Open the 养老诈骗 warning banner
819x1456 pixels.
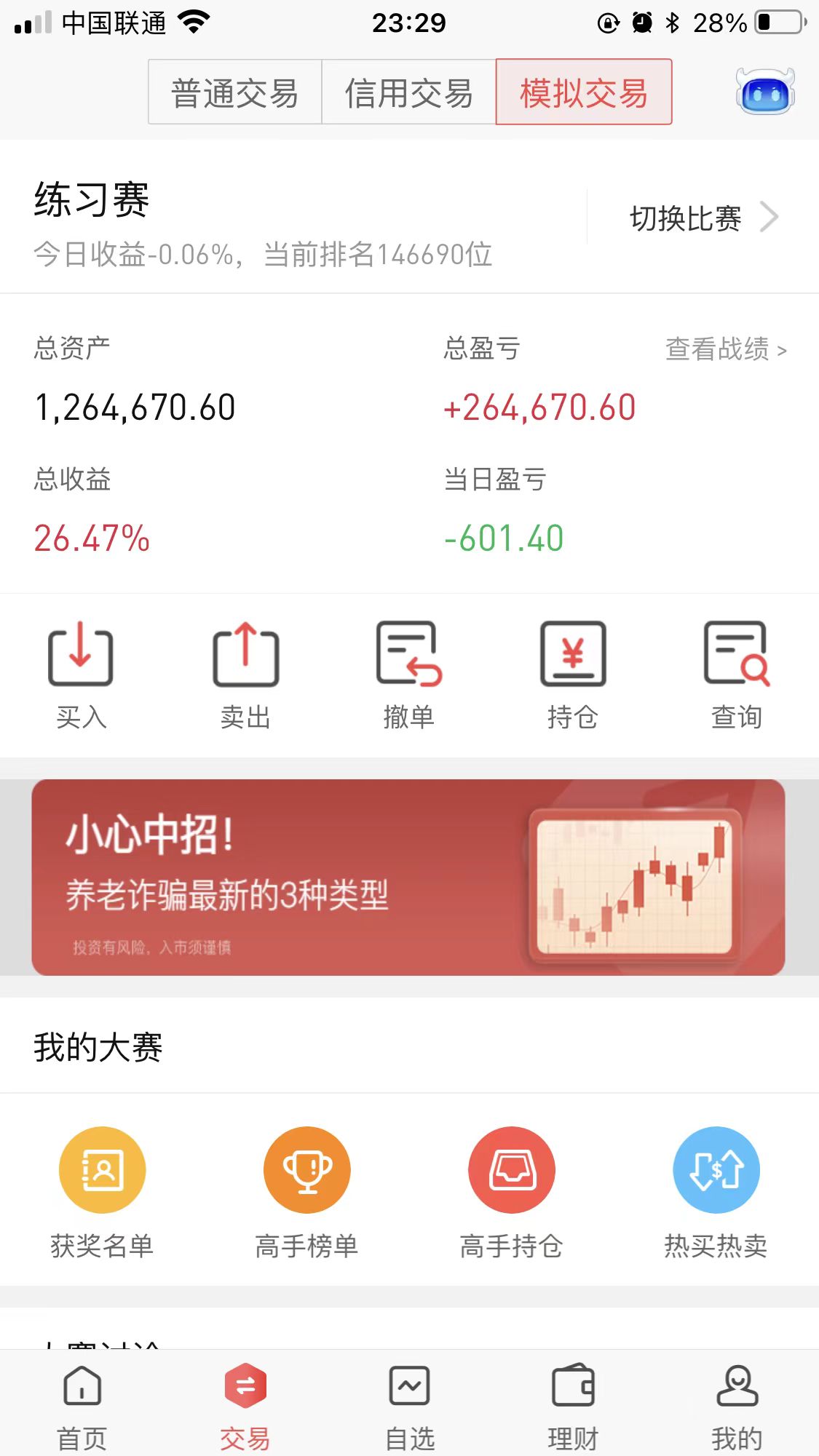[x=408, y=877]
